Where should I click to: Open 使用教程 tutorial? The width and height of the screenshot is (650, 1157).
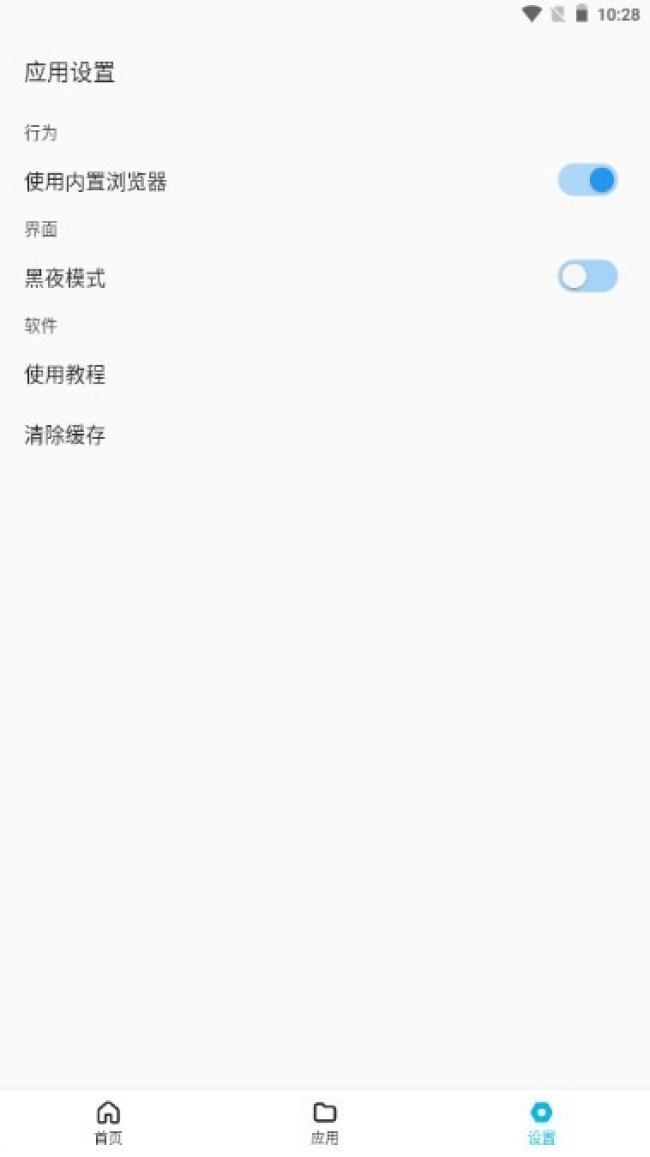pyautogui.click(x=65, y=375)
